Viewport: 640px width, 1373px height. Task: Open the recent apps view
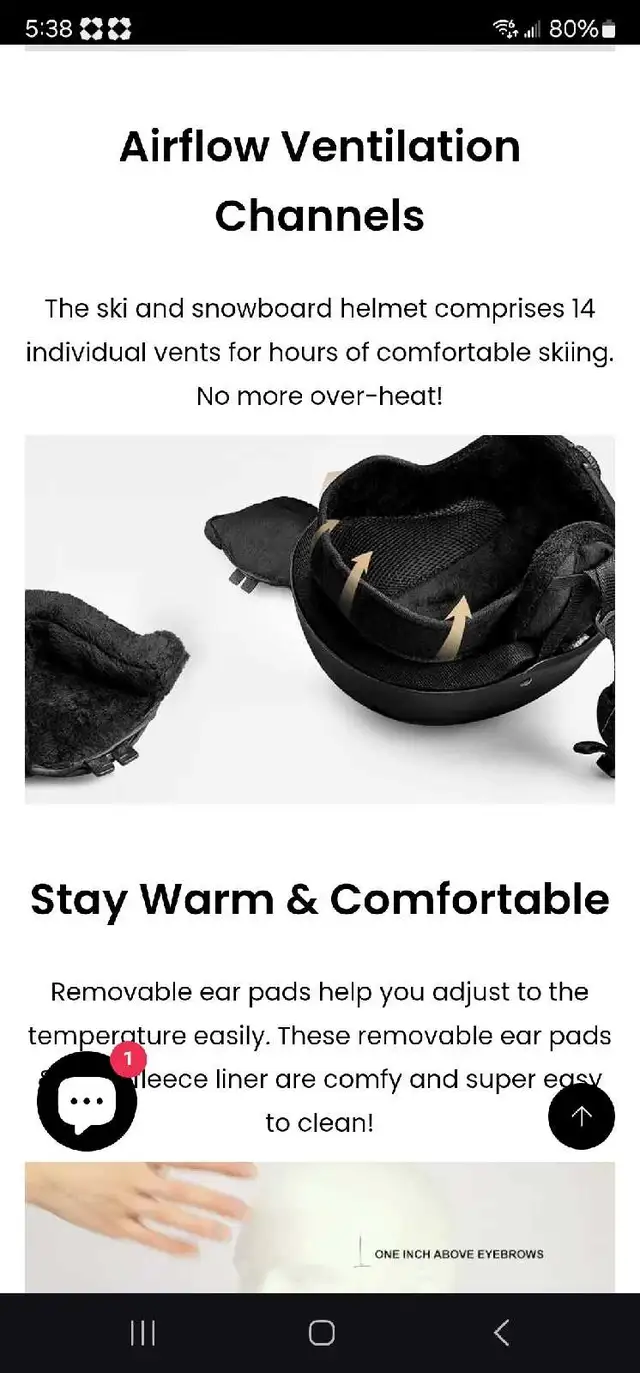pos(143,1332)
